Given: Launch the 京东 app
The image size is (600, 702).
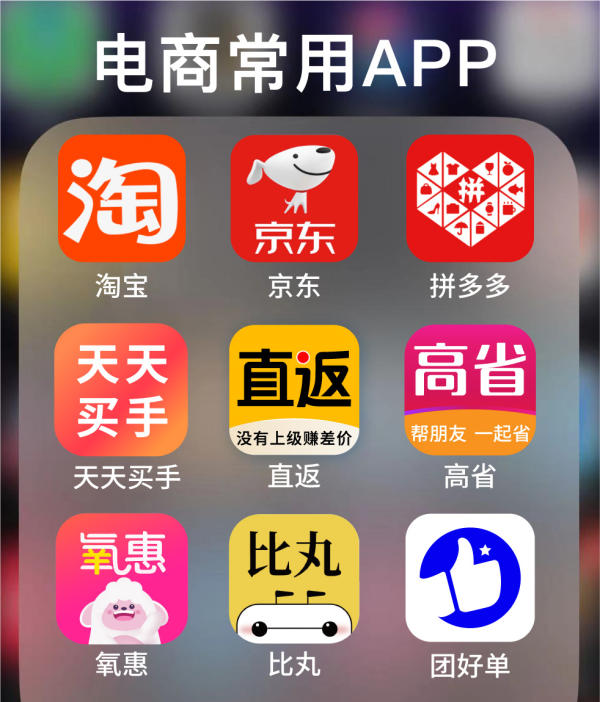Looking at the screenshot, I should 294,198.
